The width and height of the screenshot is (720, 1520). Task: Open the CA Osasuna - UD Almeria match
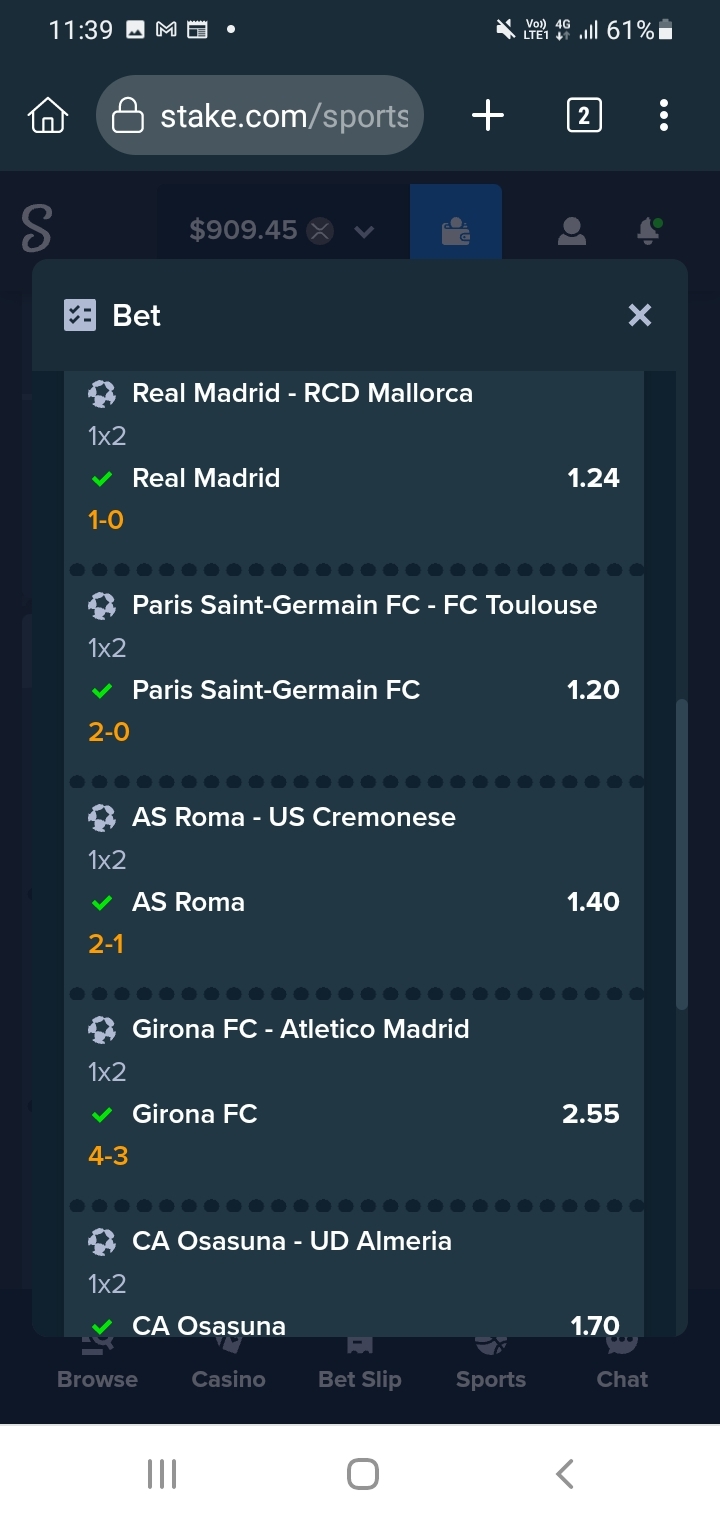[x=292, y=1241]
